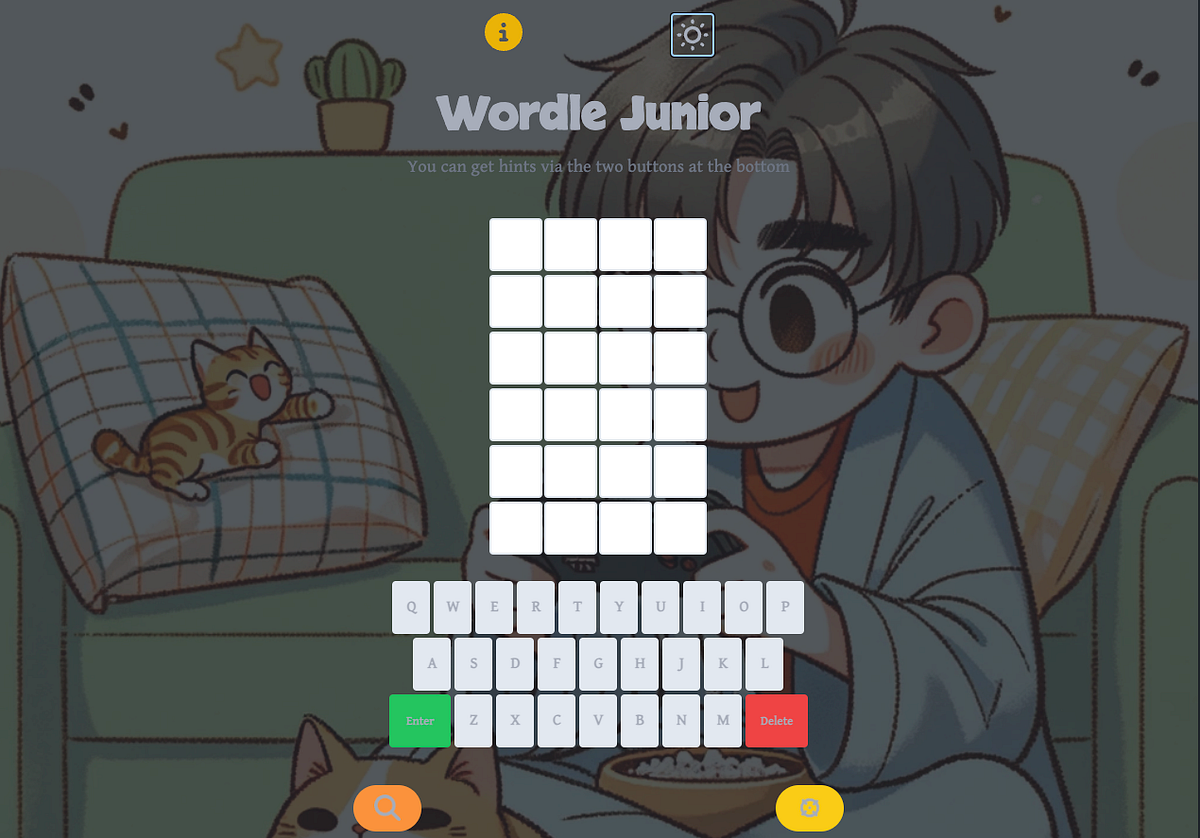Image resolution: width=1200 pixels, height=838 pixels.
Task: Type the letter Q
Action: point(411,607)
